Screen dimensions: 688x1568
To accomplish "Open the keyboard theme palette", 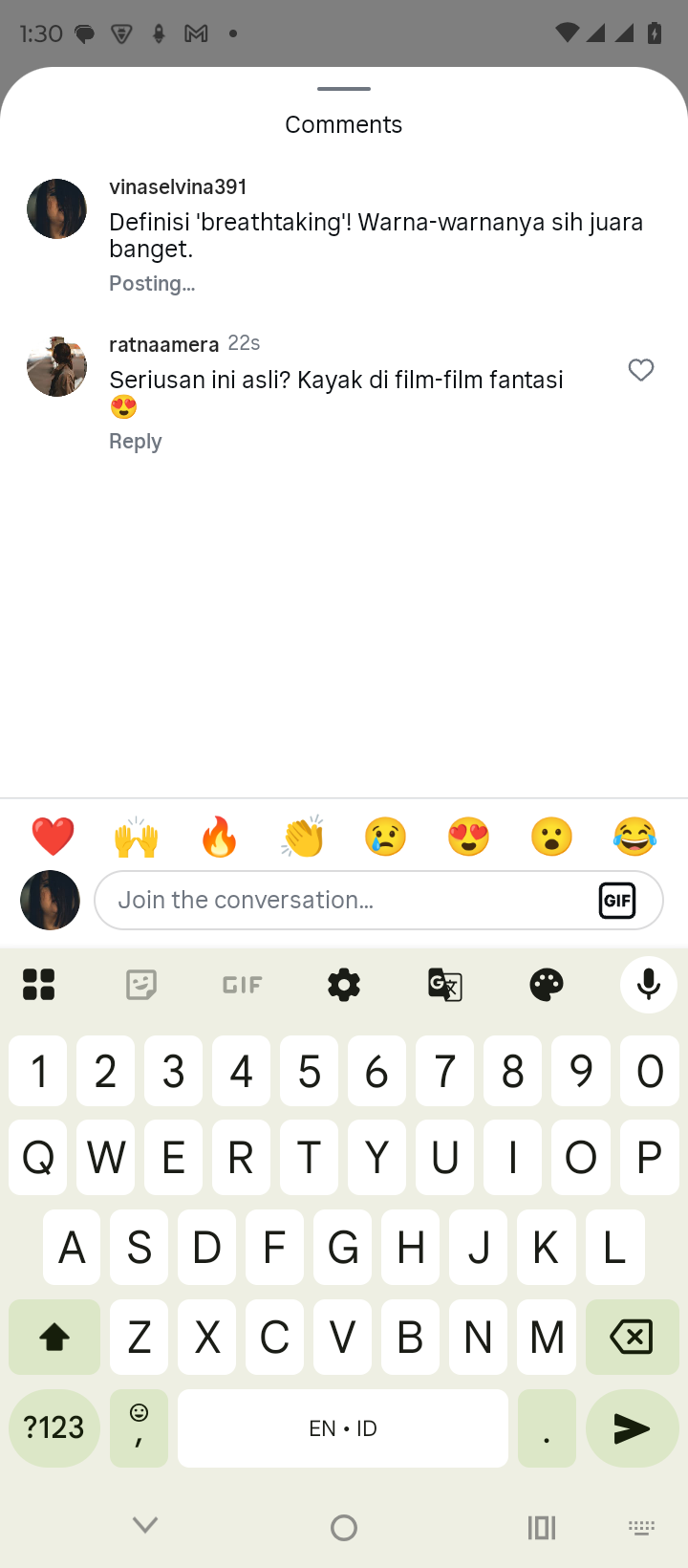I will (547, 984).
